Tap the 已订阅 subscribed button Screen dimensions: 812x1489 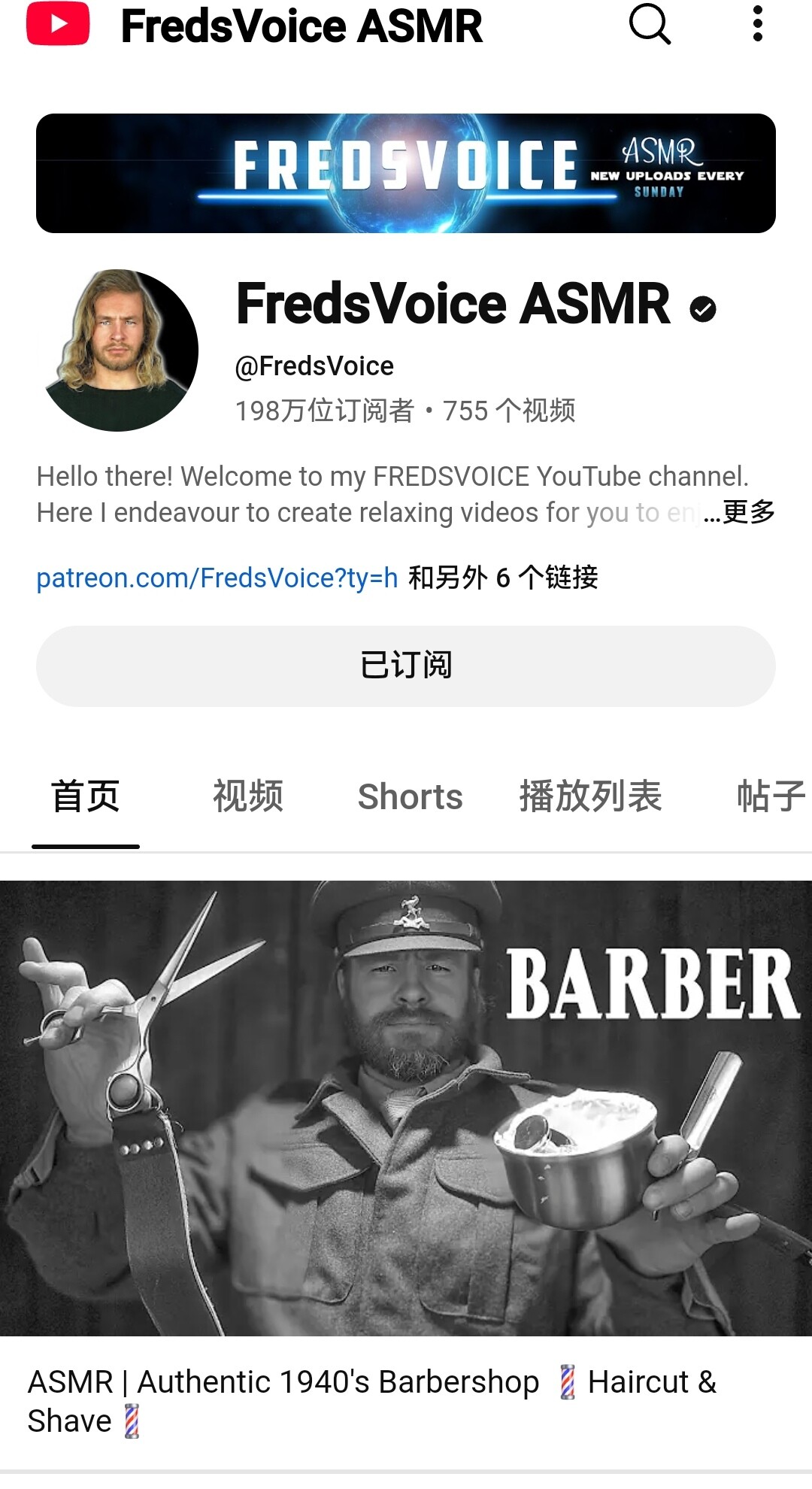(x=406, y=666)
